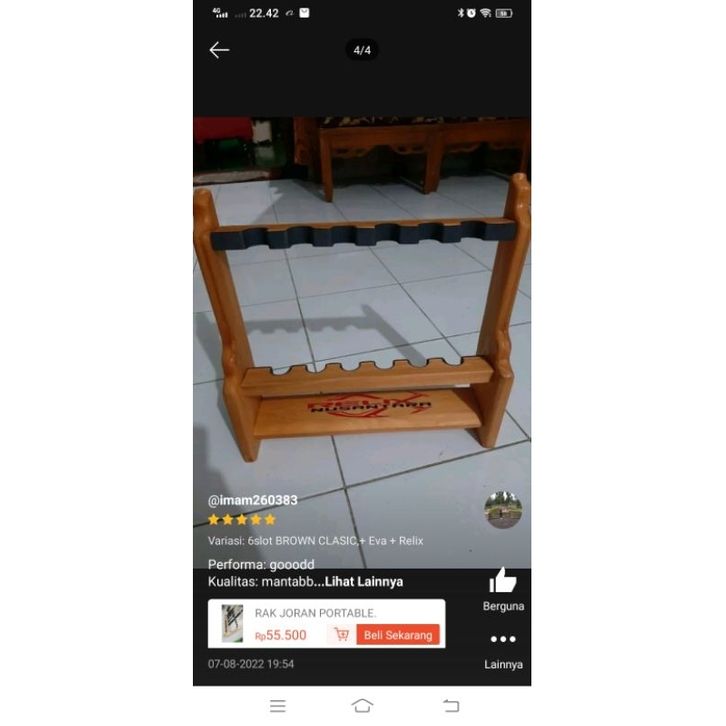Open reviewer profile photo of imam260383
726x726 pixels.
503,510
